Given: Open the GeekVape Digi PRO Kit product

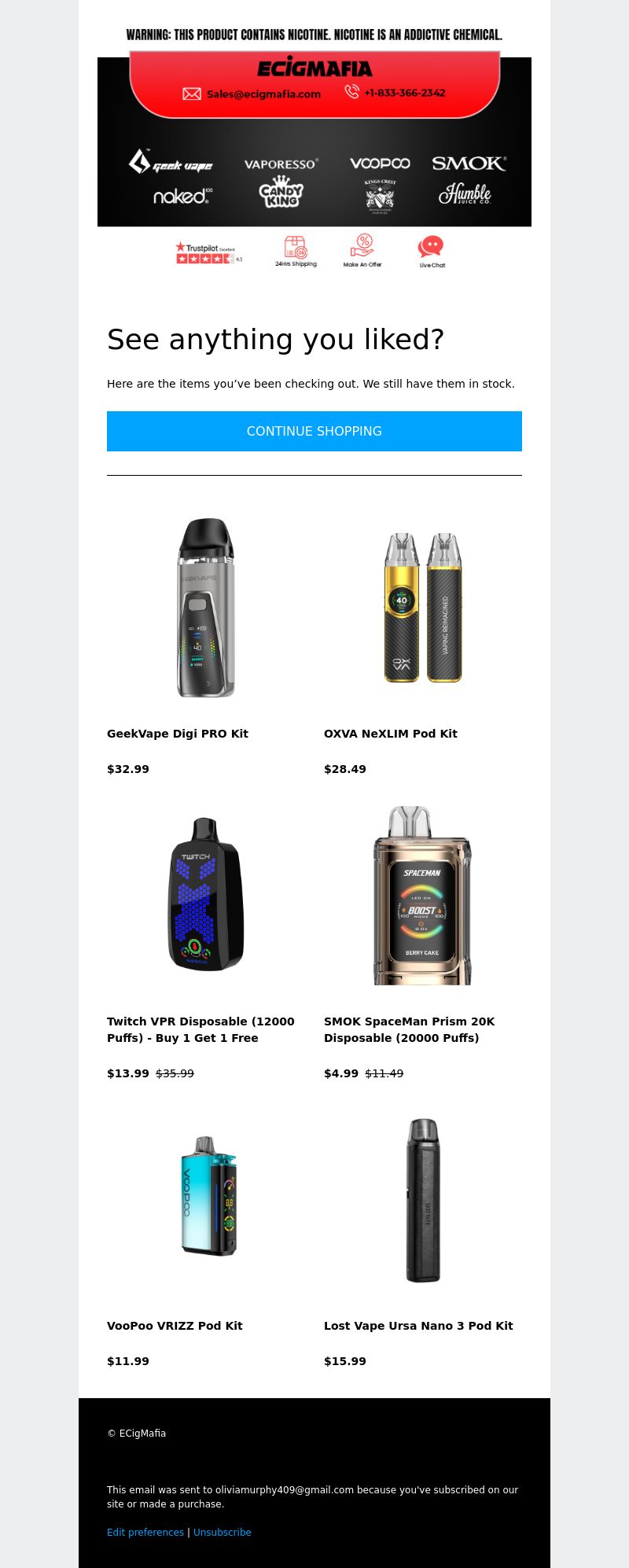Looking at the screenshot, I should (178, 734).
